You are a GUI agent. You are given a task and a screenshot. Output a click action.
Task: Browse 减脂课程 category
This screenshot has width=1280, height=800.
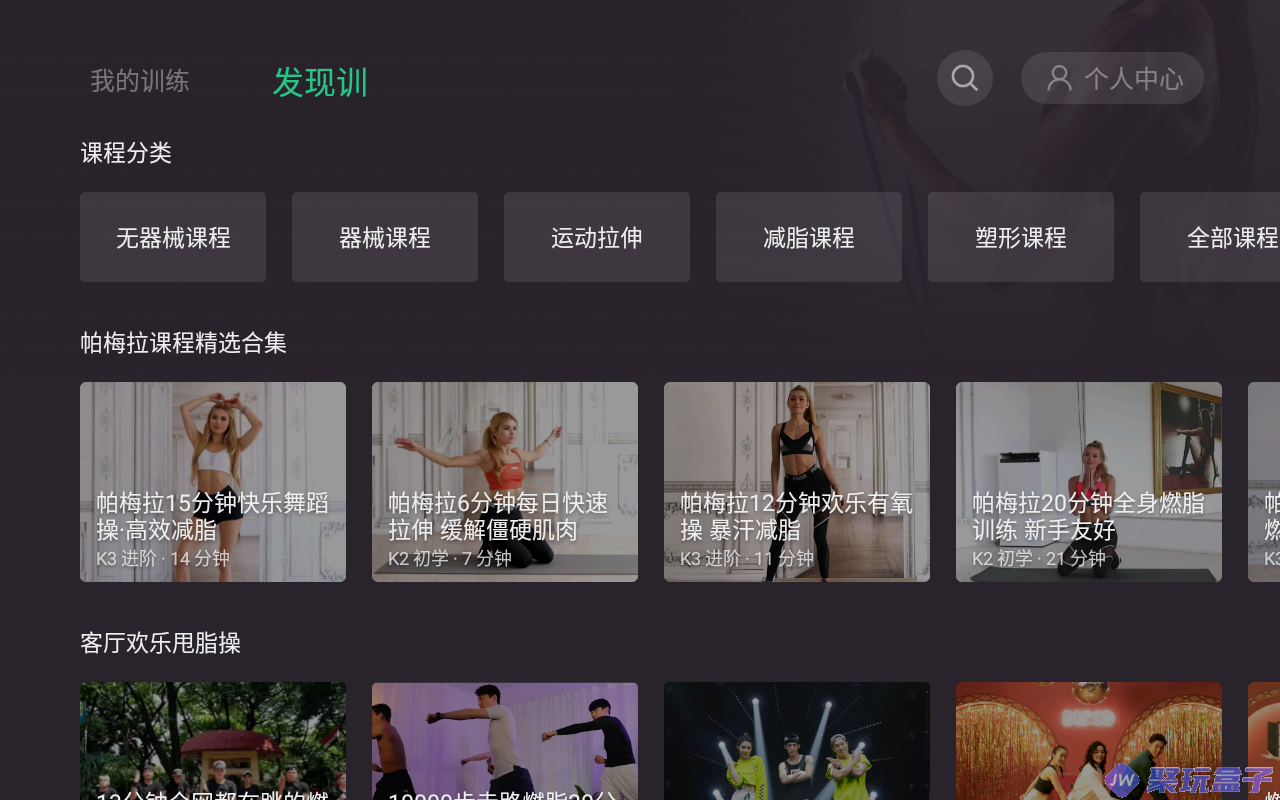[809, 237]
